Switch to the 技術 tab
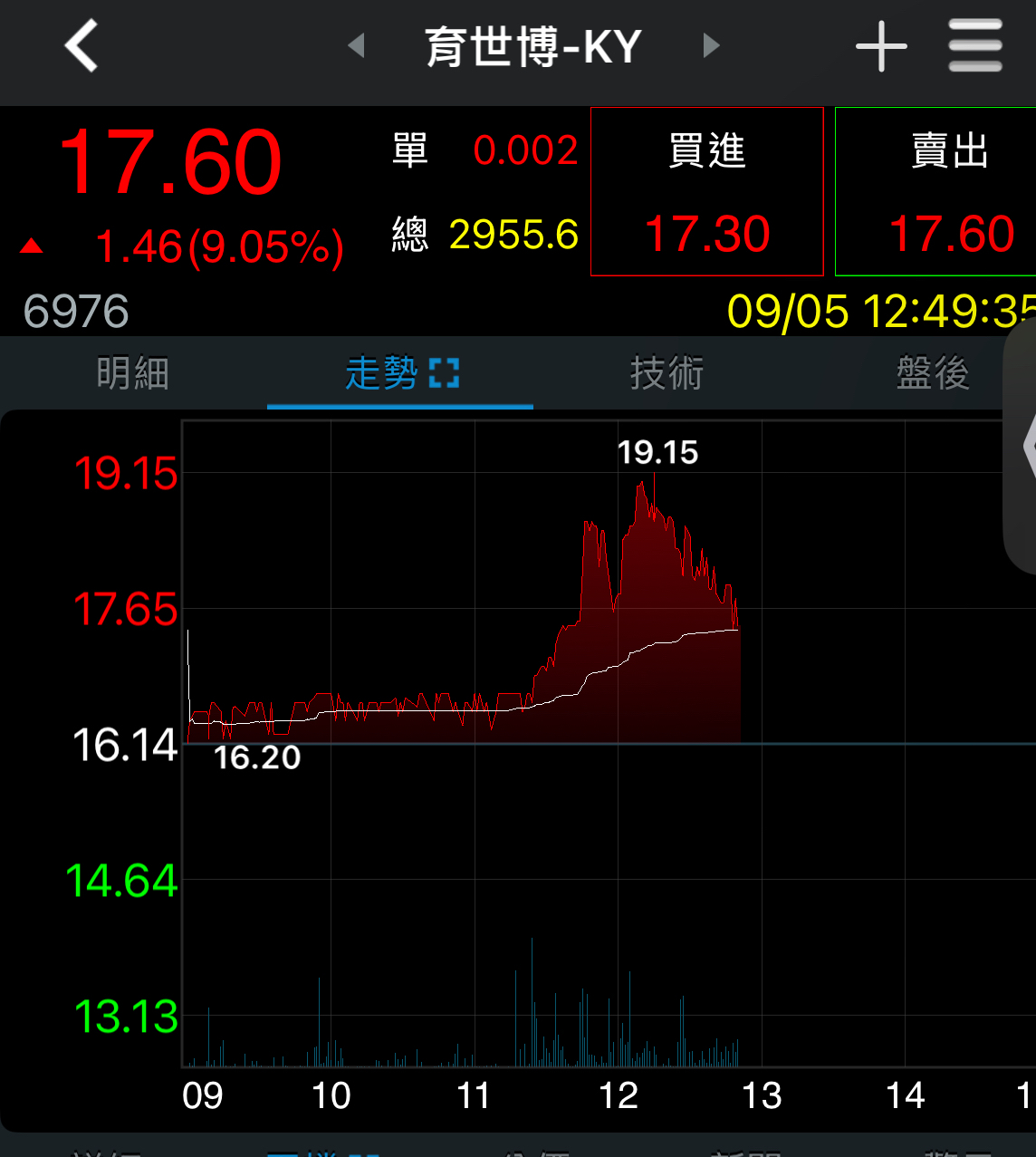This screenshot has height=1157, width=1036. 667,373
